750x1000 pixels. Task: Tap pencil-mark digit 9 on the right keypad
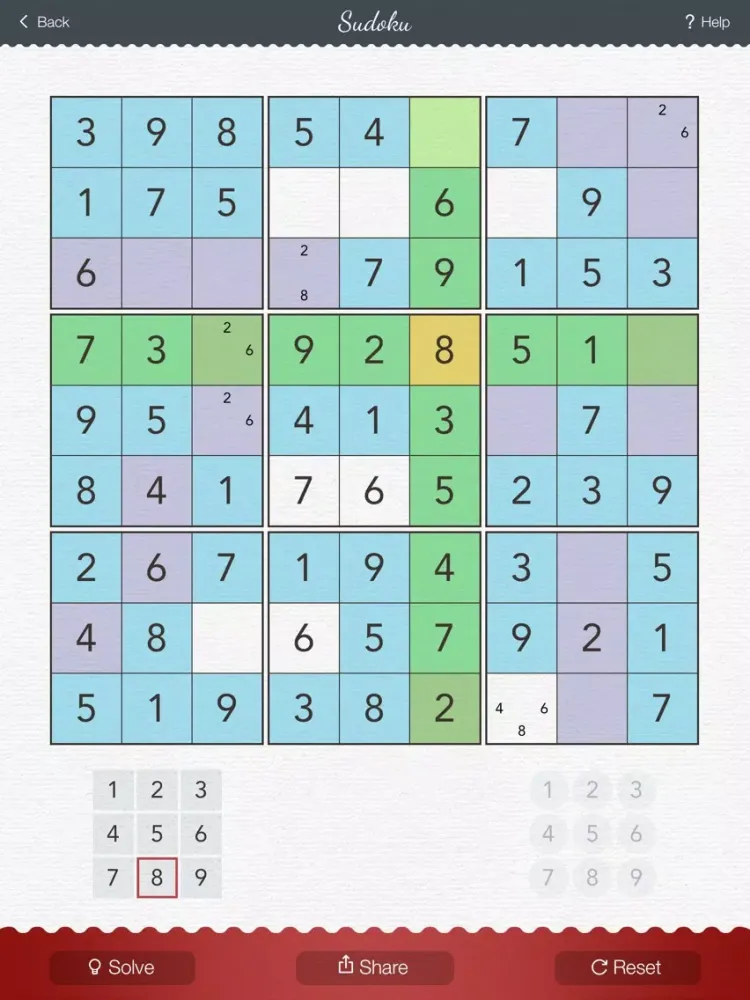click(x=636, y=878)
